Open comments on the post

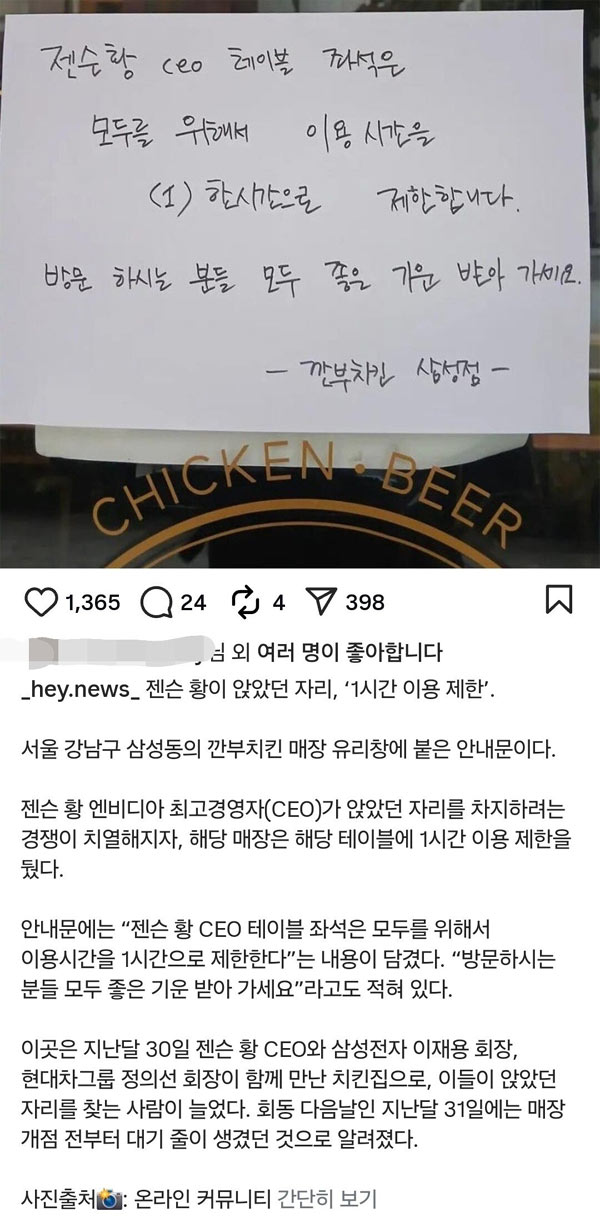pos(158,602)
